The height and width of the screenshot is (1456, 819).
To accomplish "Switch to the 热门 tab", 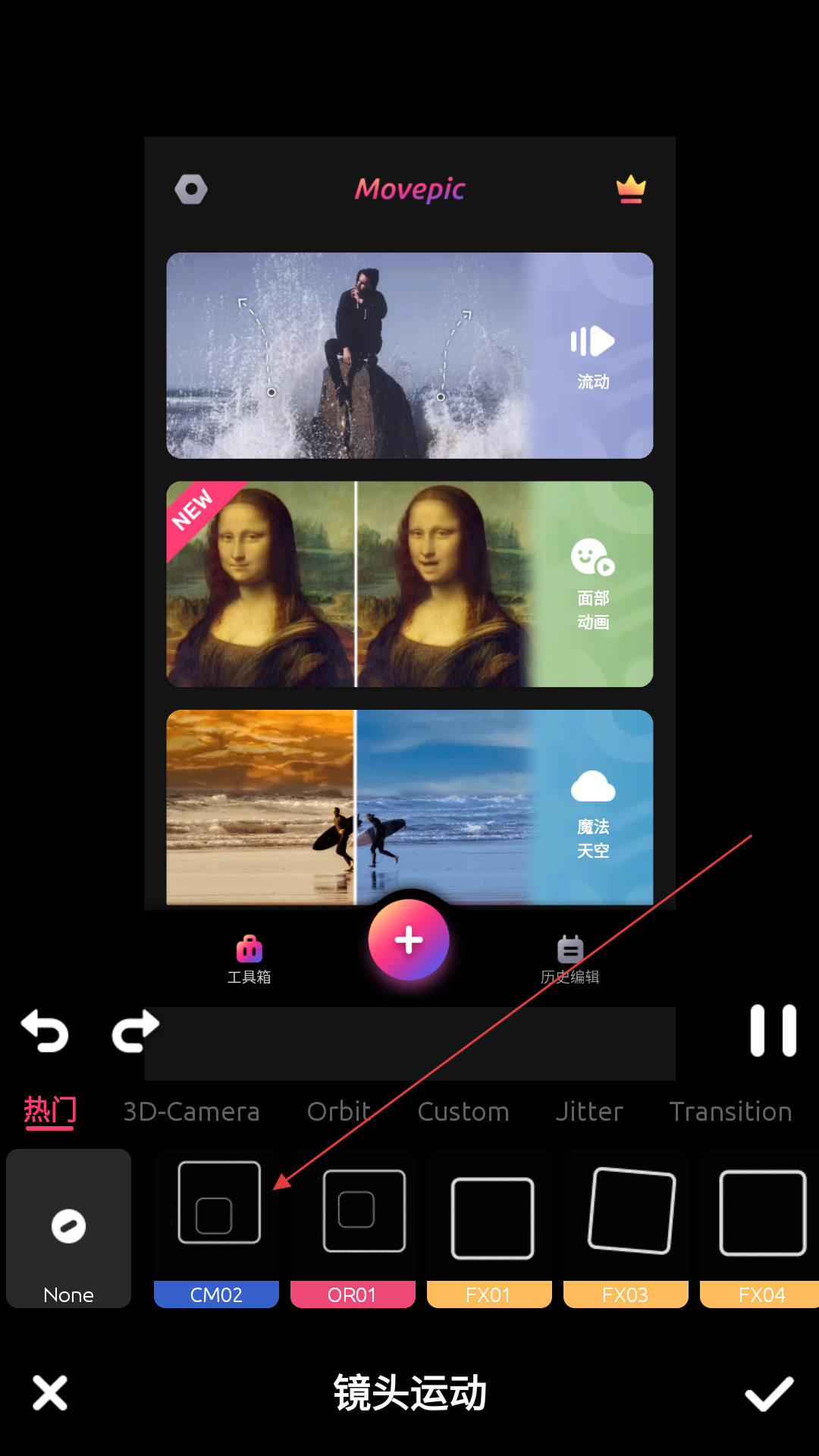I will point(50,1111).
